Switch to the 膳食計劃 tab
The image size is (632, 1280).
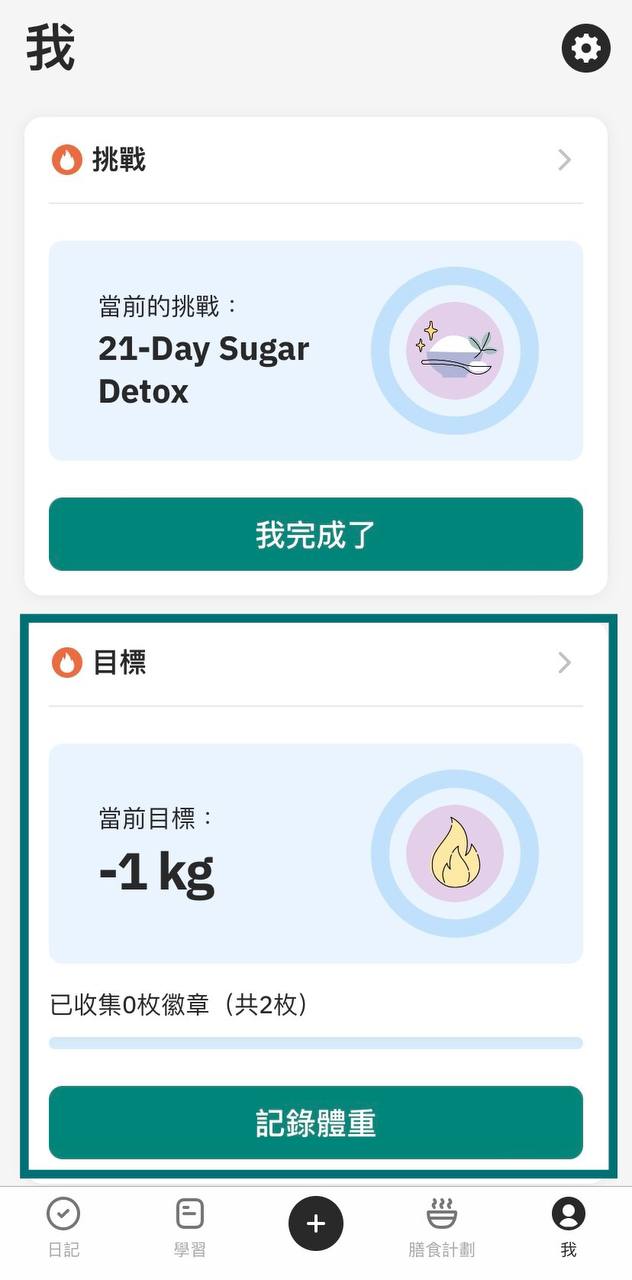click(441, 1227)
